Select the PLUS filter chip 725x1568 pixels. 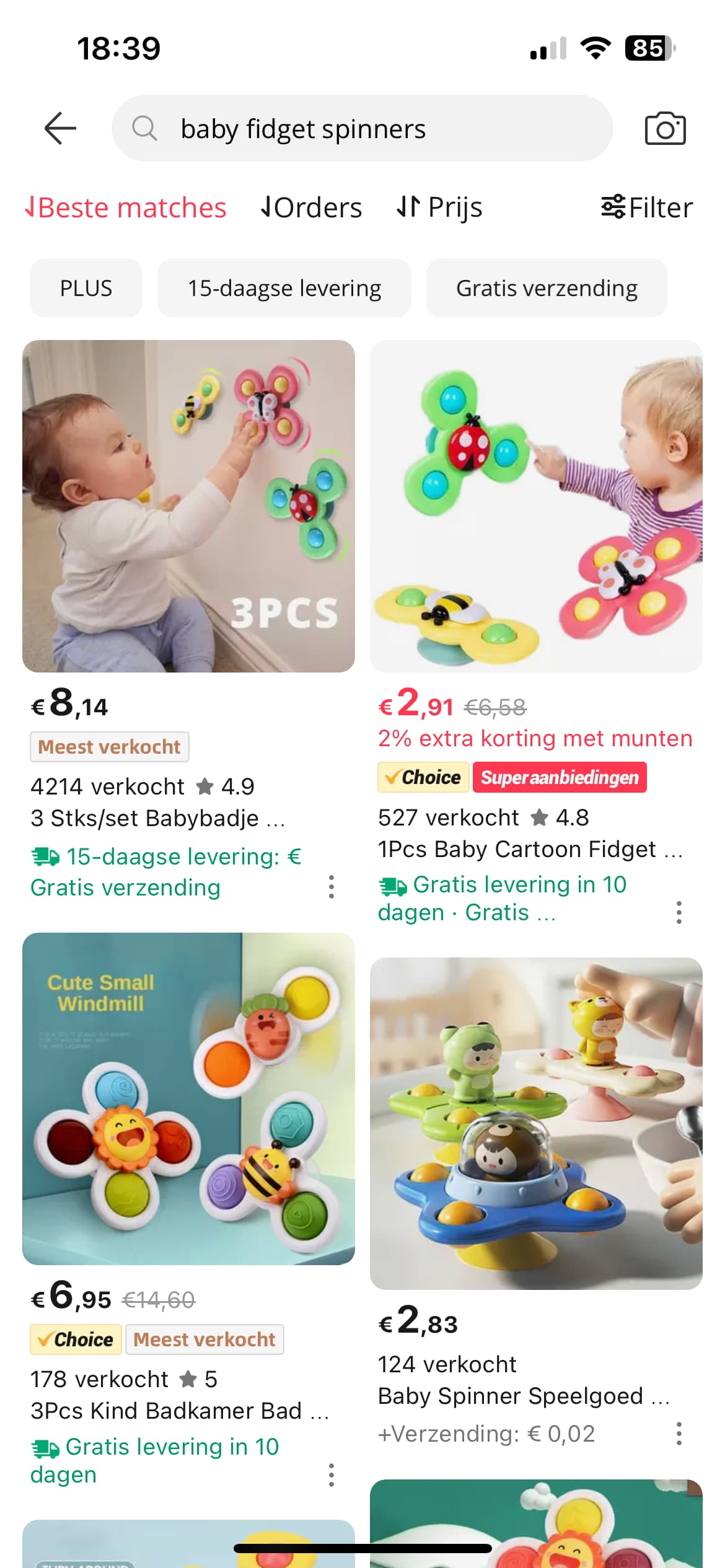tap(86, 288)
